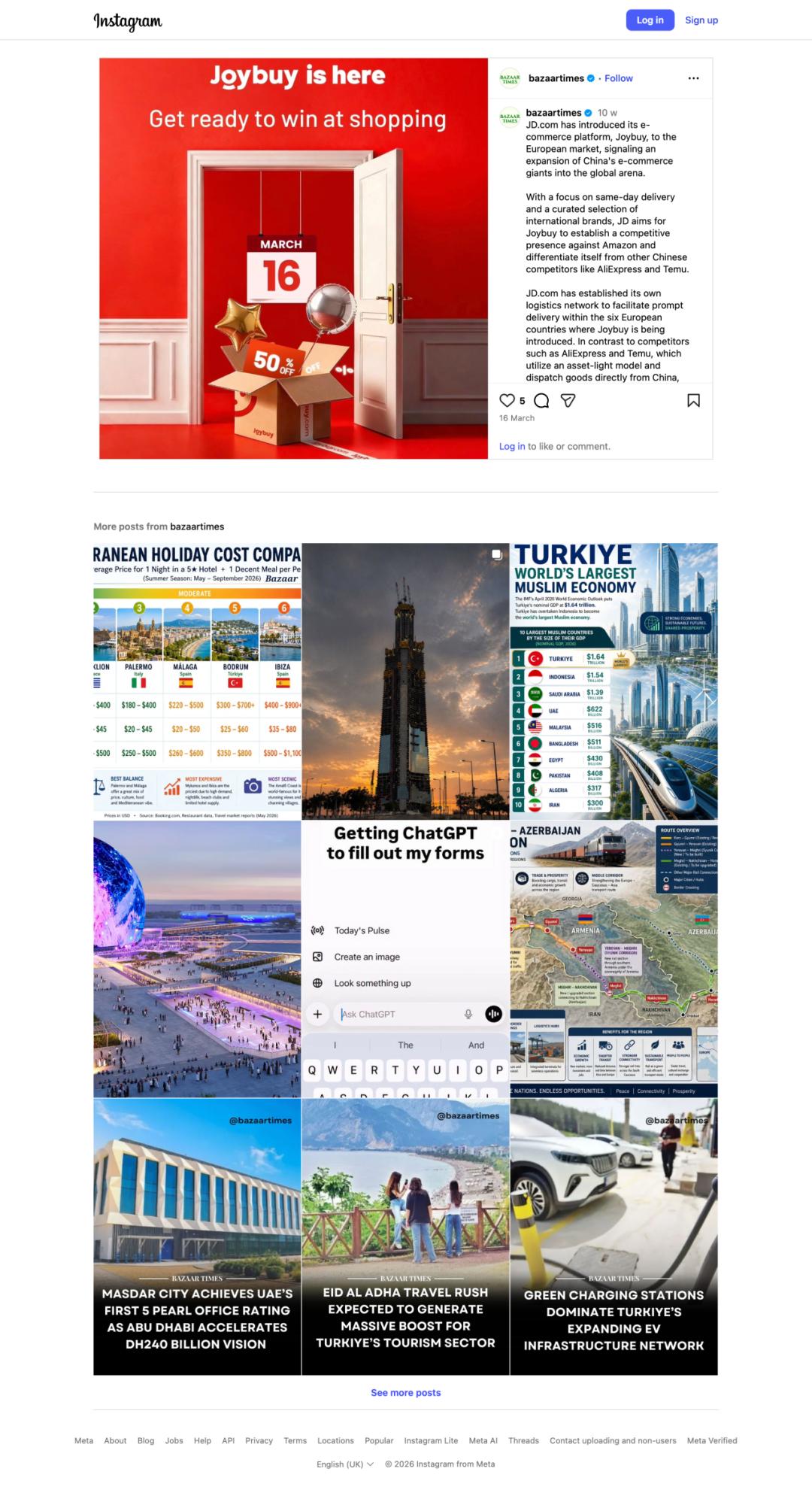Go to the Instagram home logo
This screenshot has height=1511, width=812.
click(x=128, y=21)
